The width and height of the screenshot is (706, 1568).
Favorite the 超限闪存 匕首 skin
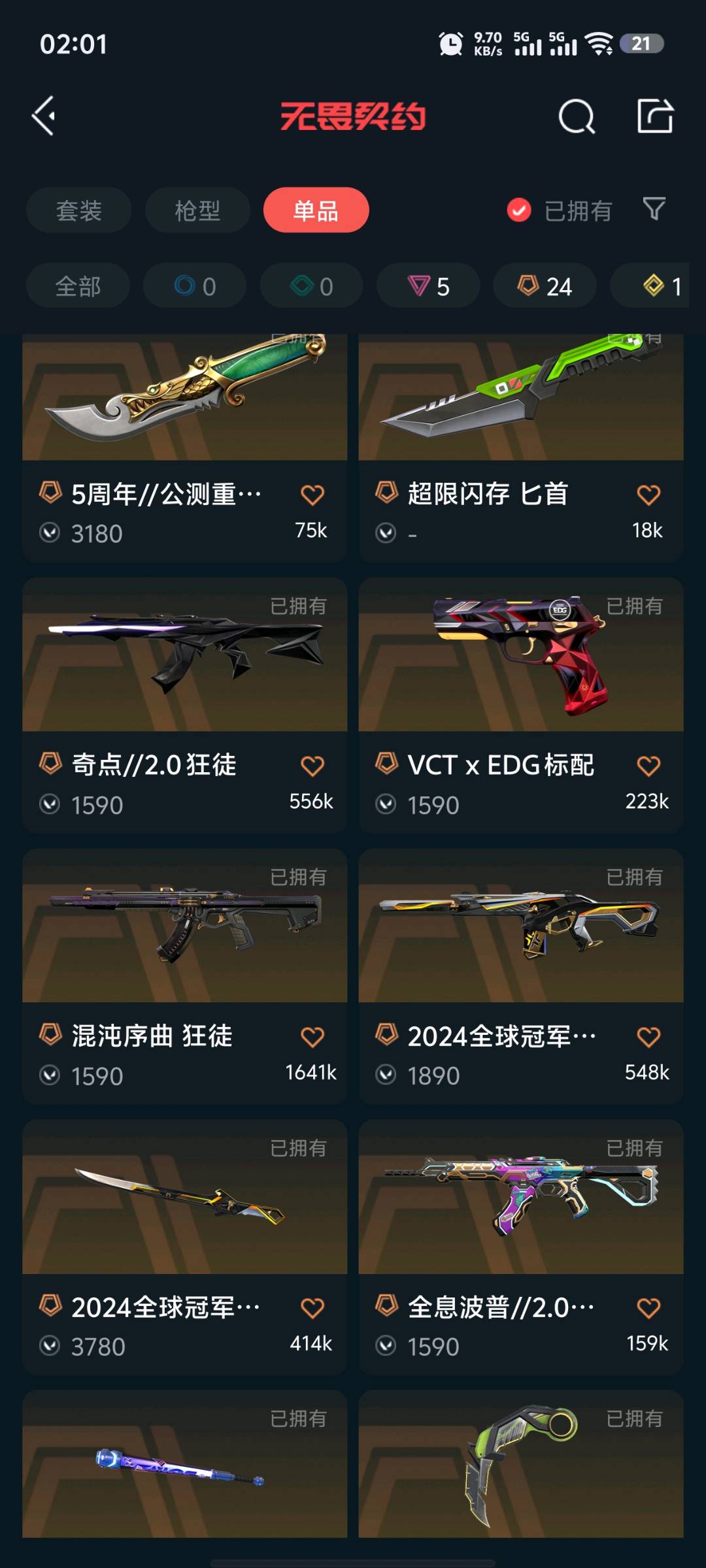tap(648, 495)
